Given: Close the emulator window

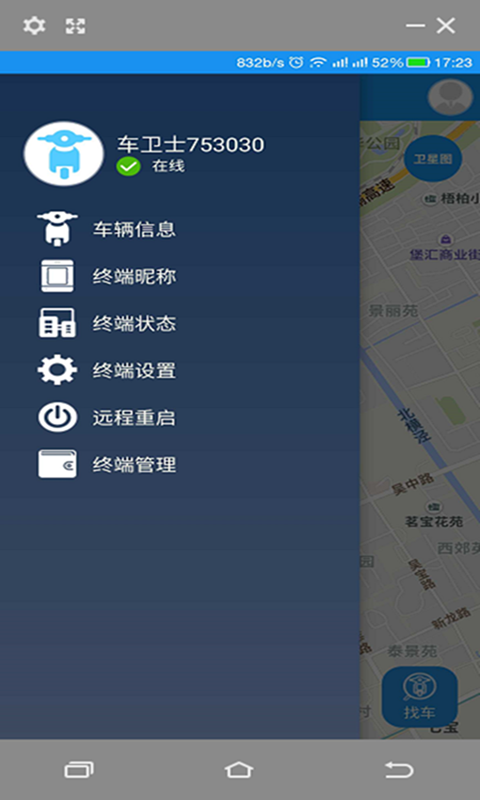Looking at the screenshot, I should [x=446, y=26].
